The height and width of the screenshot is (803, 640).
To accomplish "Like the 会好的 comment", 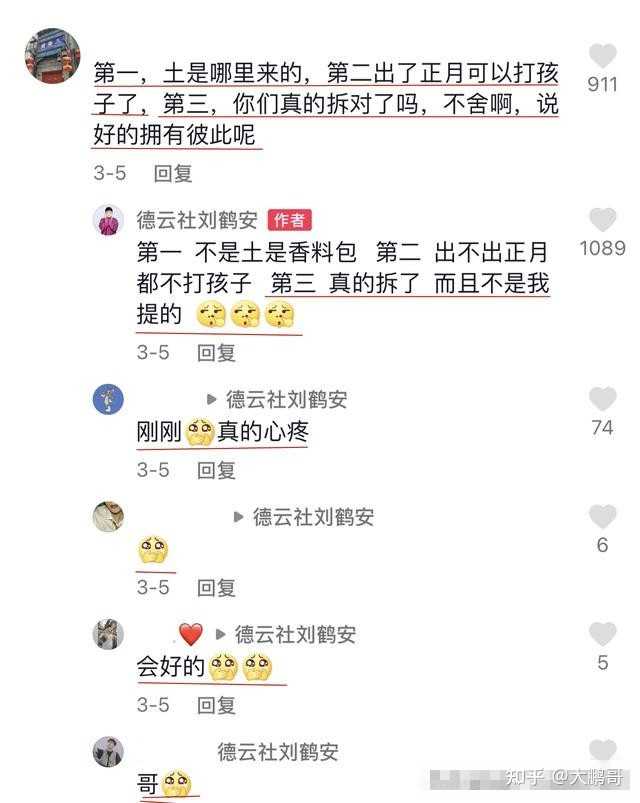I will 602,634.
